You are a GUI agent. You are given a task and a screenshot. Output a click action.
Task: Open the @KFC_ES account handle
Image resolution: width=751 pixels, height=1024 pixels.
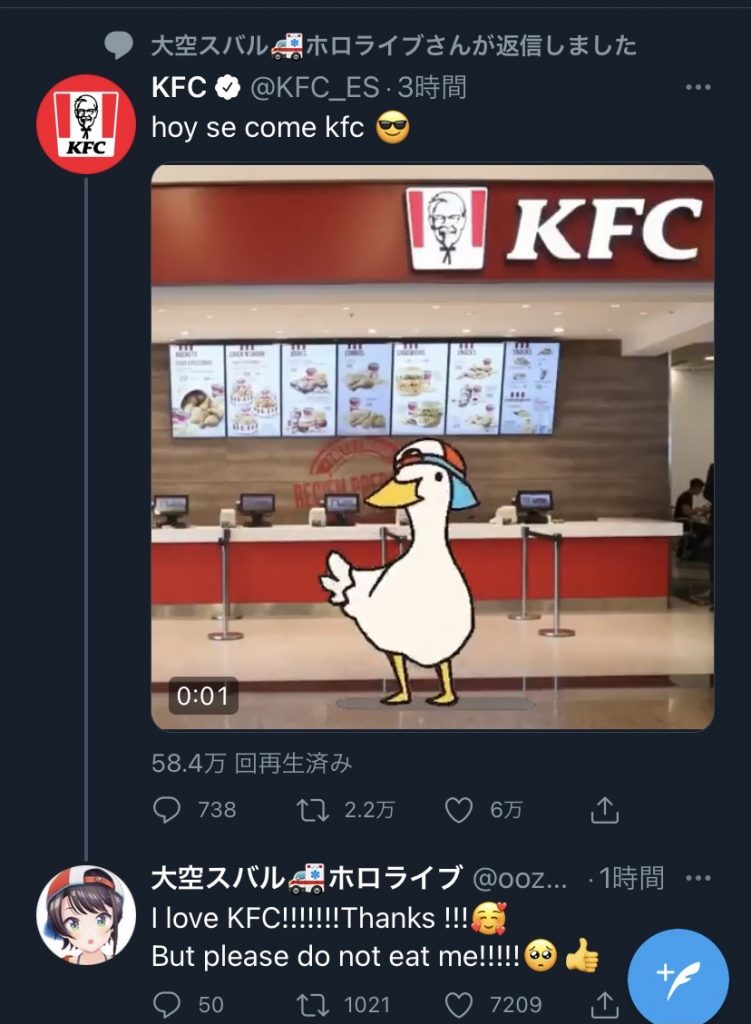click(x=314, y=88)
